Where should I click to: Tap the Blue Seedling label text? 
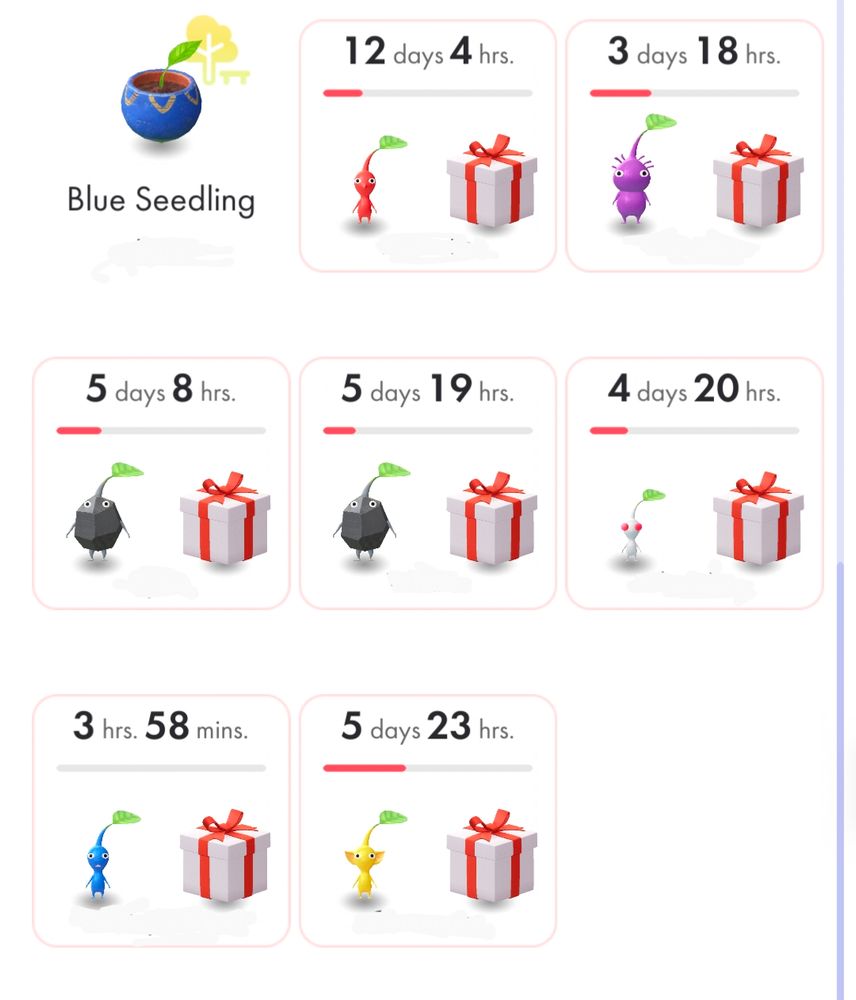pyautogui.click(x=159, y=201)
